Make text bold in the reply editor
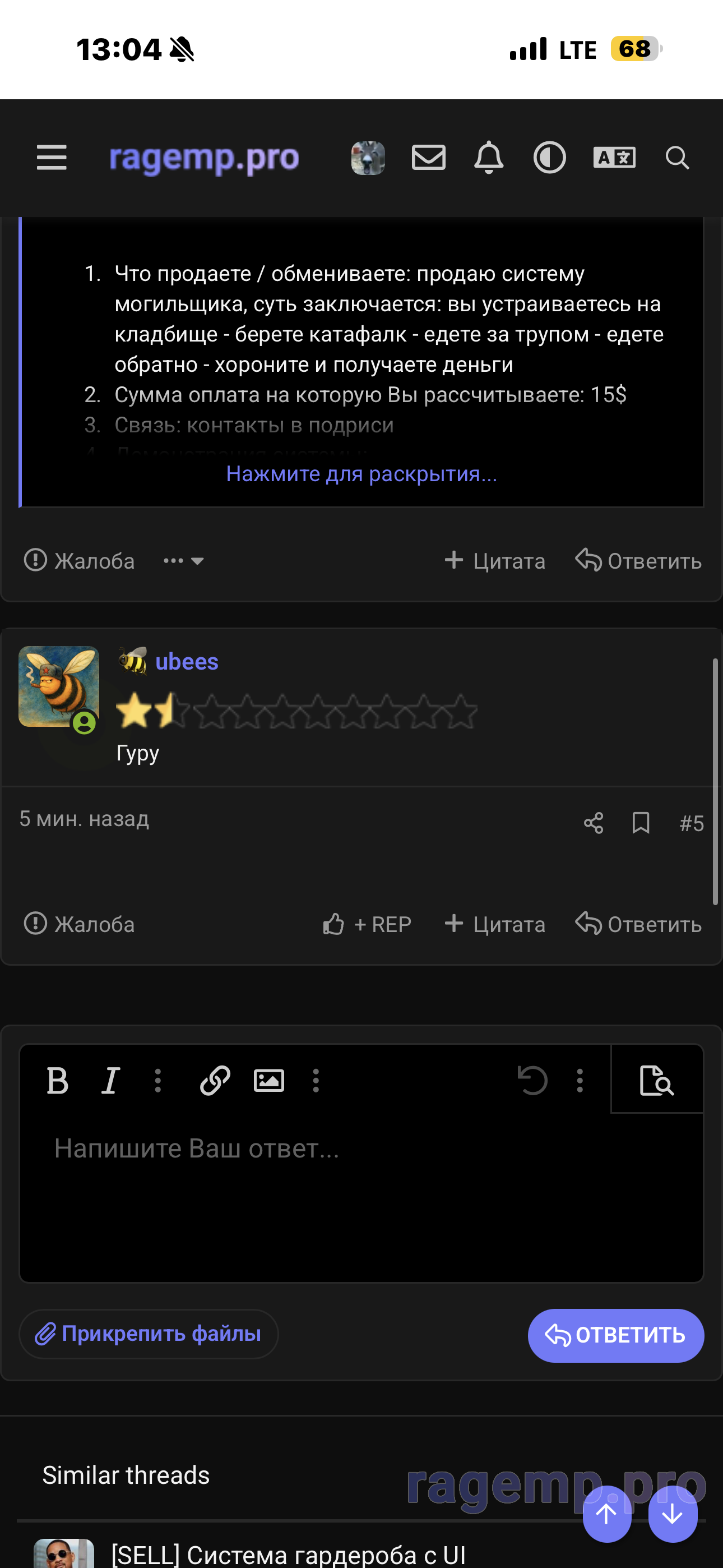This screenshot has height=1568, width=723. point(58,1081)
